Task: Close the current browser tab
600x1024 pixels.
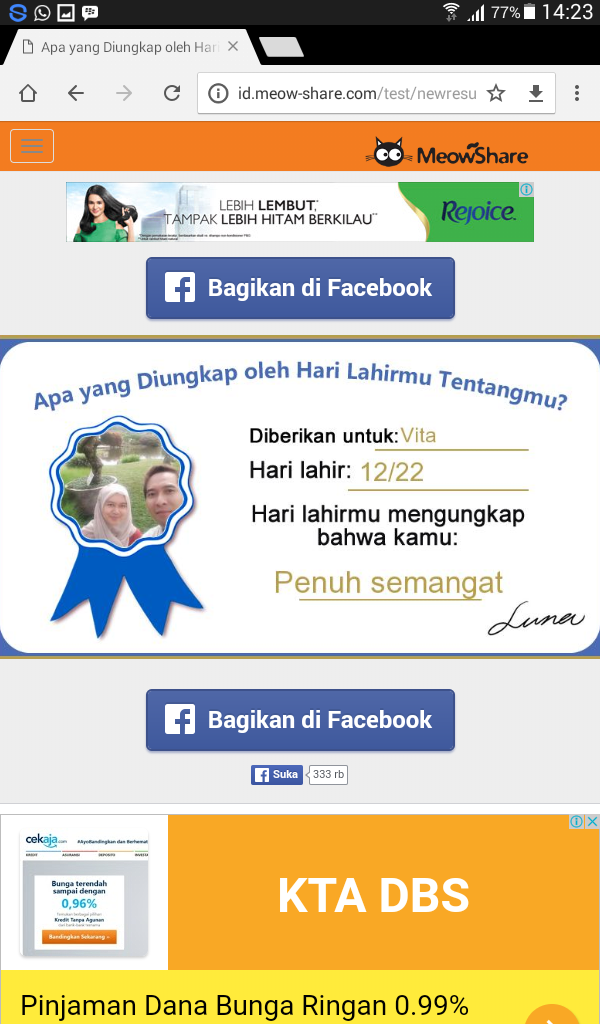Action: click(233, 47)
